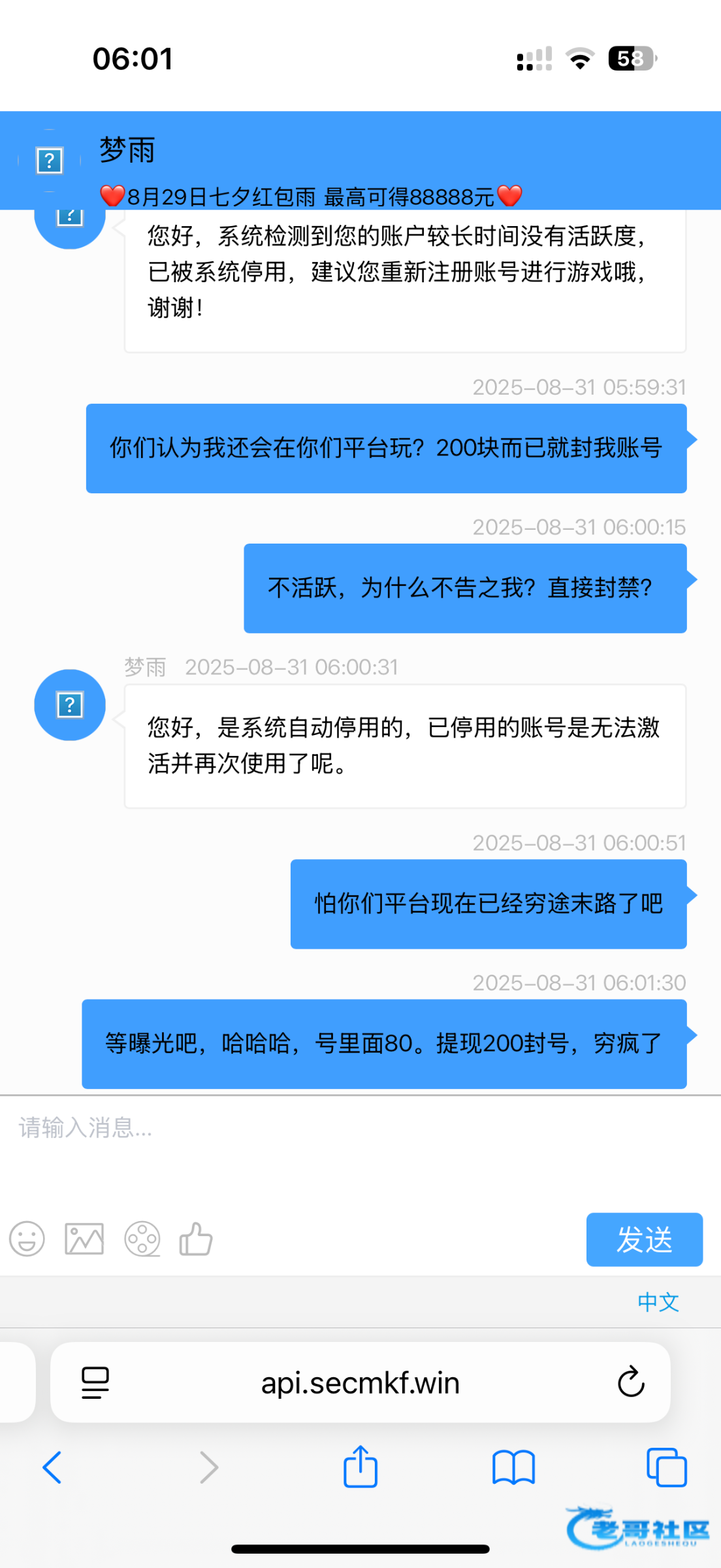Image resolution: width=721 pixels, height=1568 pixels.
Task: Open Safari page settings menu icon
Action: click(95, 1382)
